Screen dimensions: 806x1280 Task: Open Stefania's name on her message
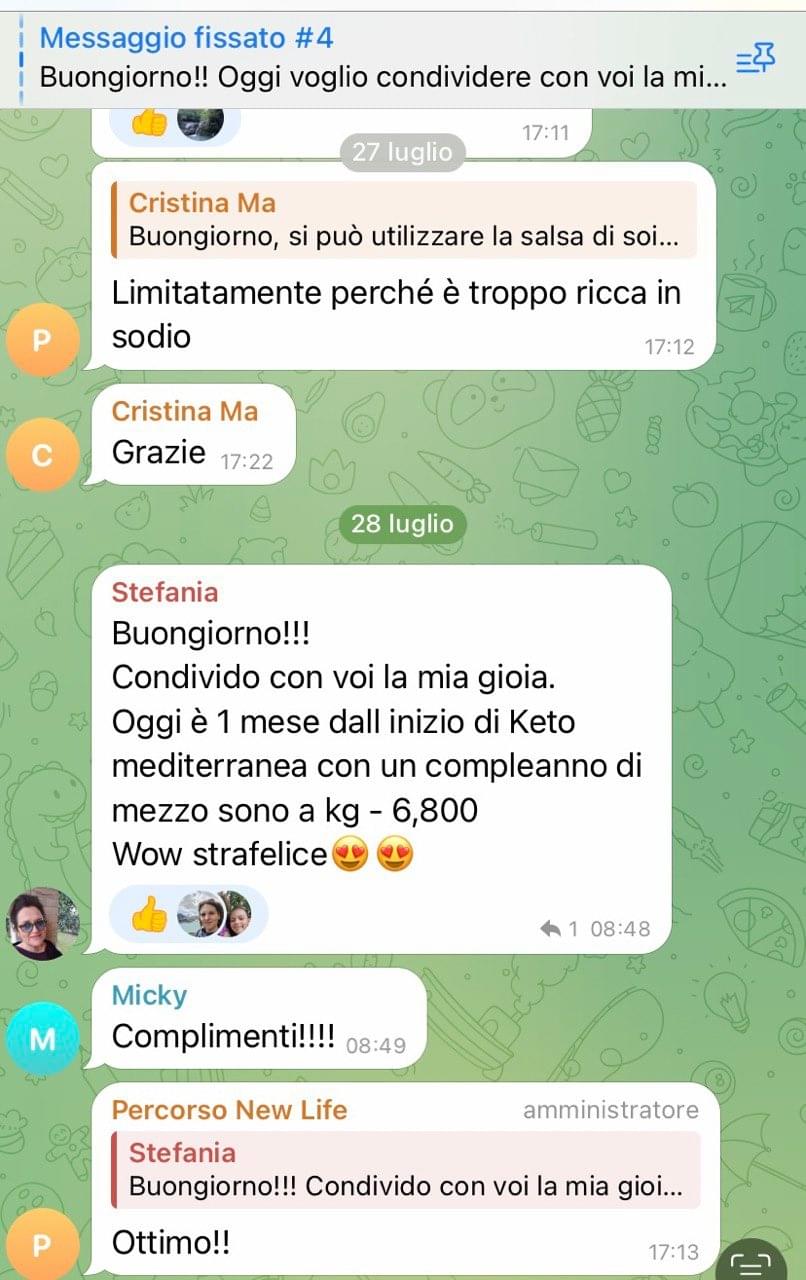[x=164, y=592]
